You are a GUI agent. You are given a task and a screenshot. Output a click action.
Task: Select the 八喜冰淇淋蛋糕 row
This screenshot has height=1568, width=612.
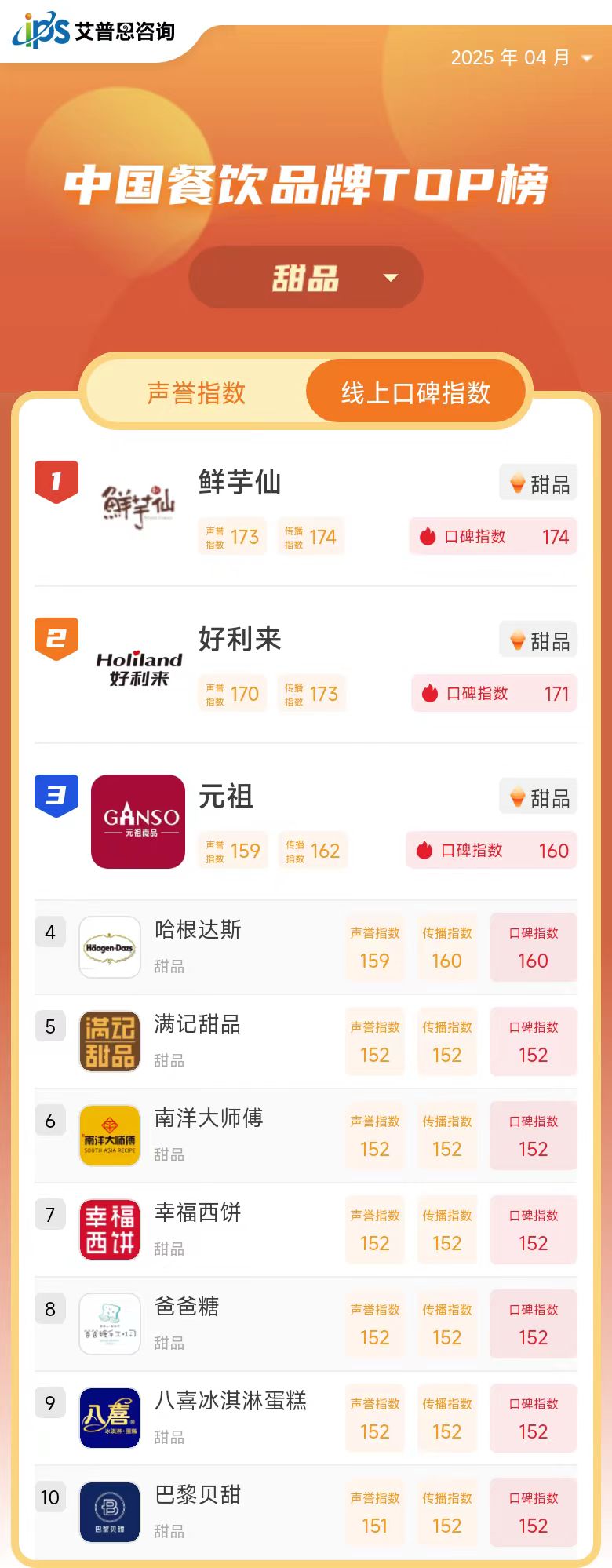[x=231, y=1402]
